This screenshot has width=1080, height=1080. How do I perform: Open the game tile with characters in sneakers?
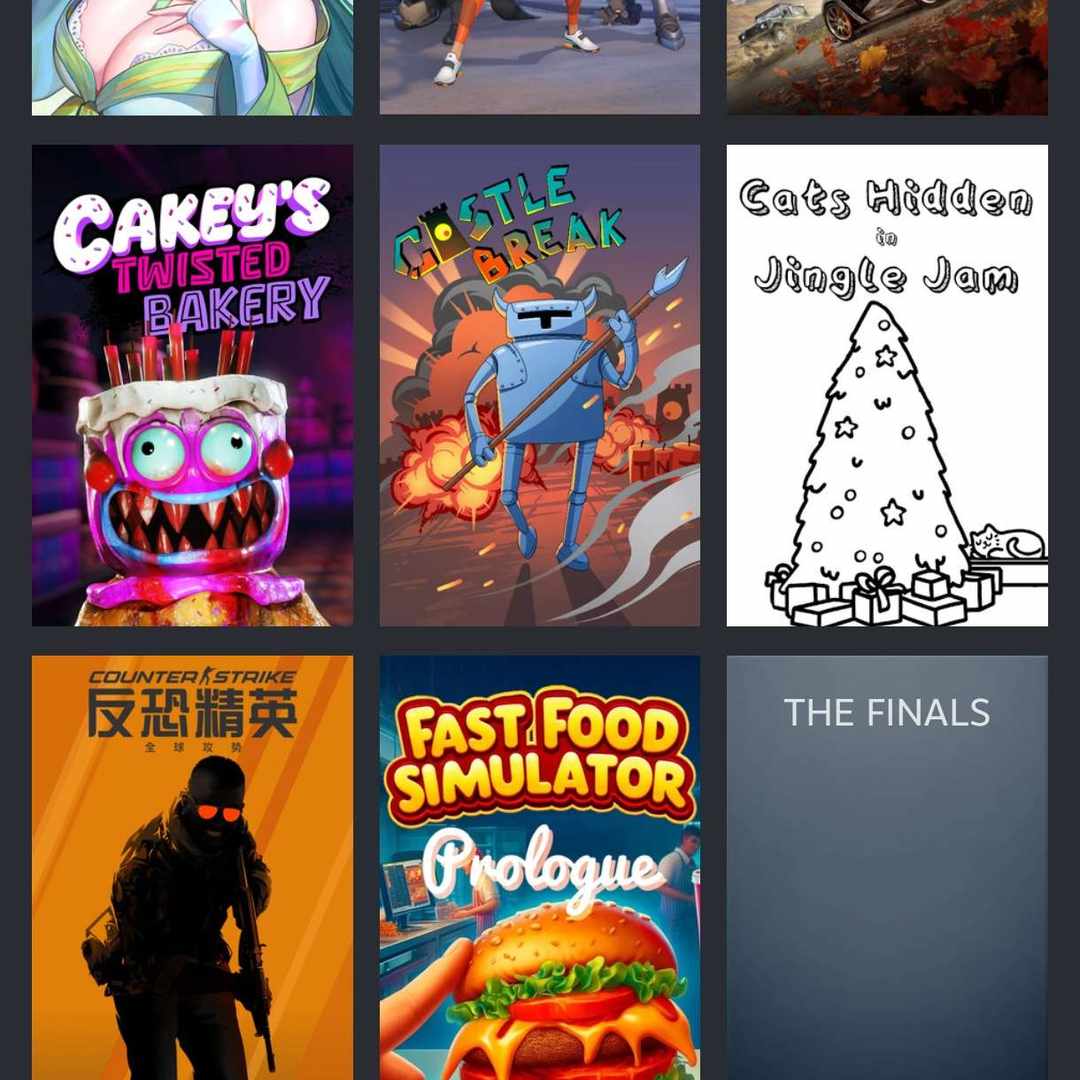[540, 57]
